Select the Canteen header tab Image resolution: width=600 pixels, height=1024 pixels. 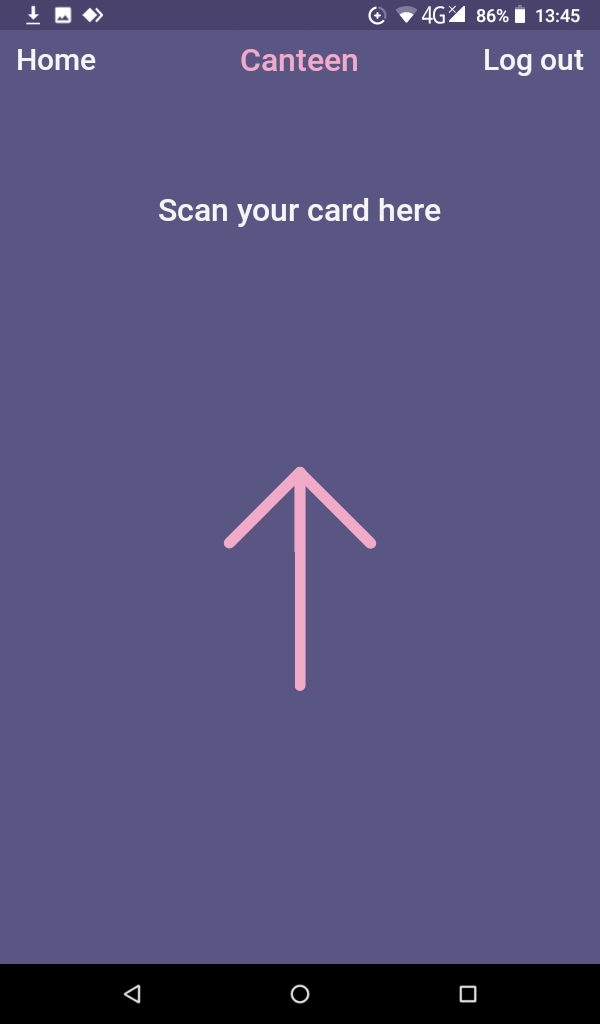[x=299, y=60]
